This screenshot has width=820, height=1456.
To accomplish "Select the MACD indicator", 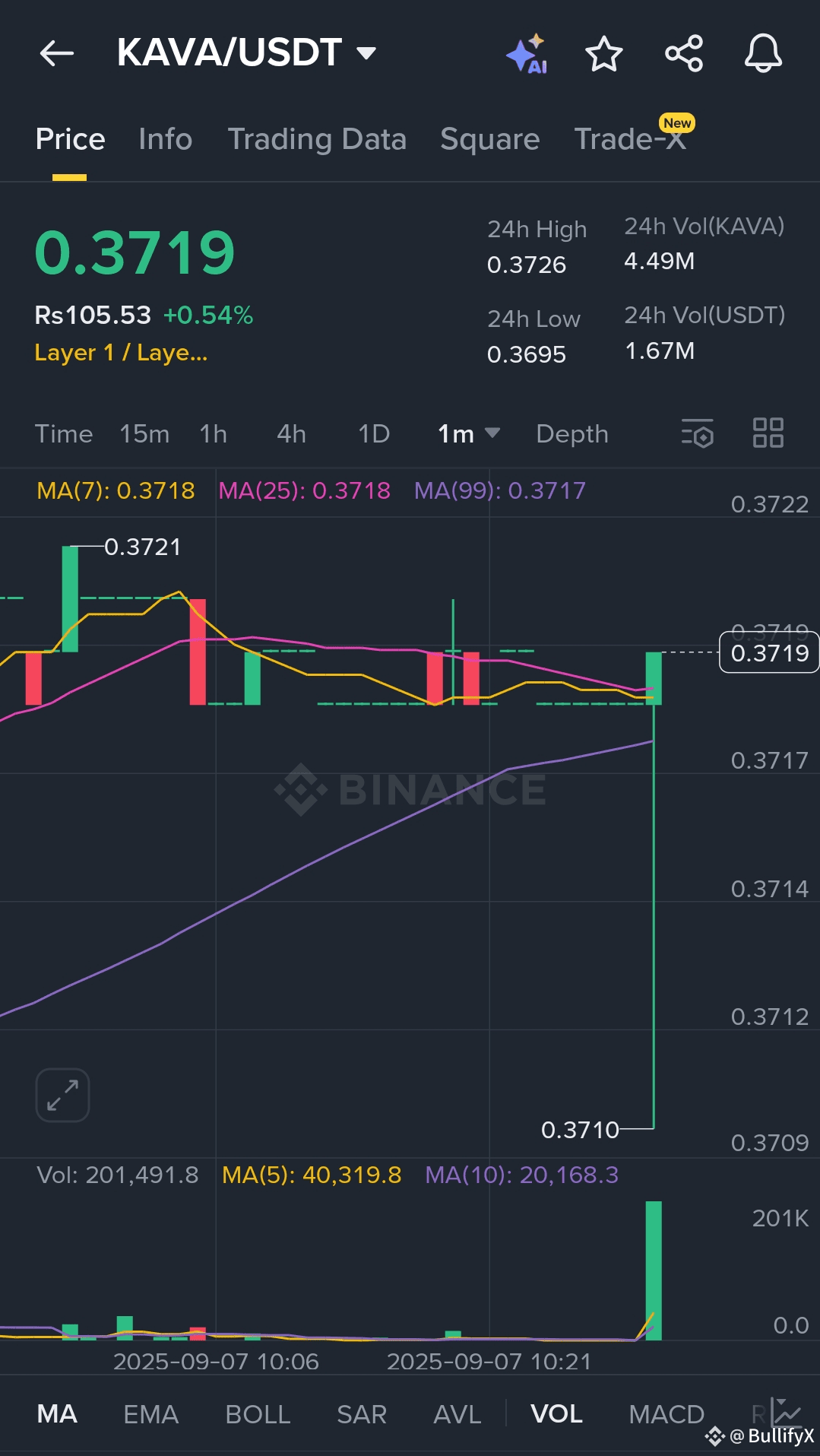I will (x=666, y=1414).
